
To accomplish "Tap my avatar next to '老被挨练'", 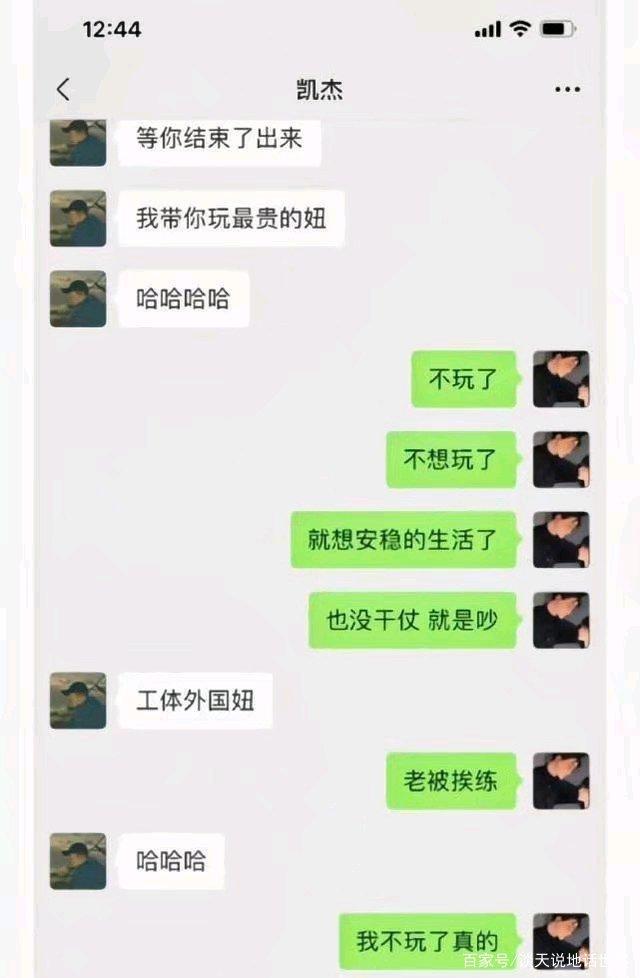I will pos(560,781).
